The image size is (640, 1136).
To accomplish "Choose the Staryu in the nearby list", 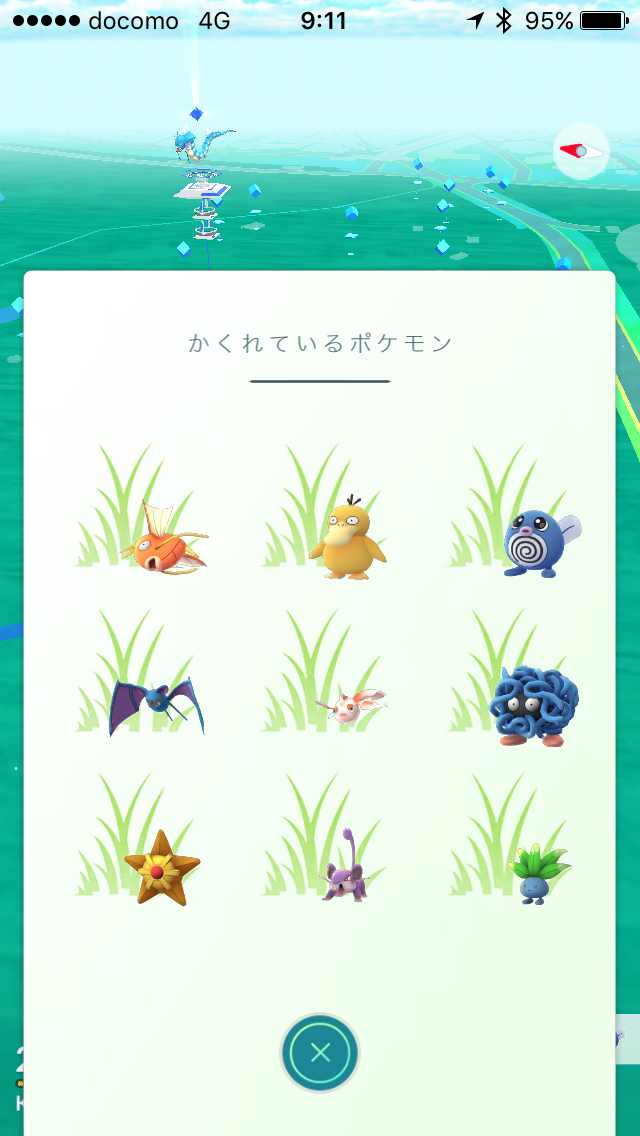I will pos(161,866).
